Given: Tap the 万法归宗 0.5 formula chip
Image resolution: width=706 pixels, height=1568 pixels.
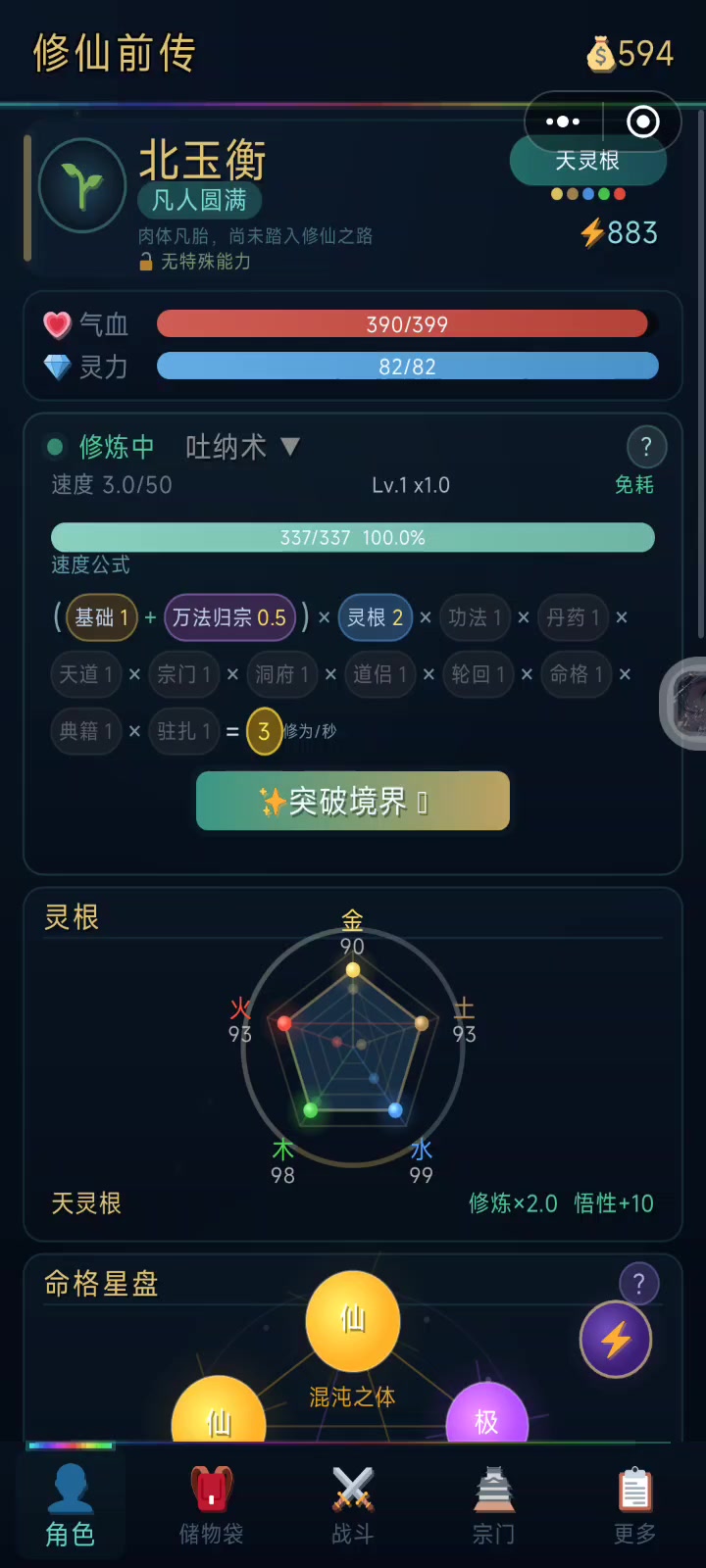Looking at the screenshot, I should tap(229, 617).
